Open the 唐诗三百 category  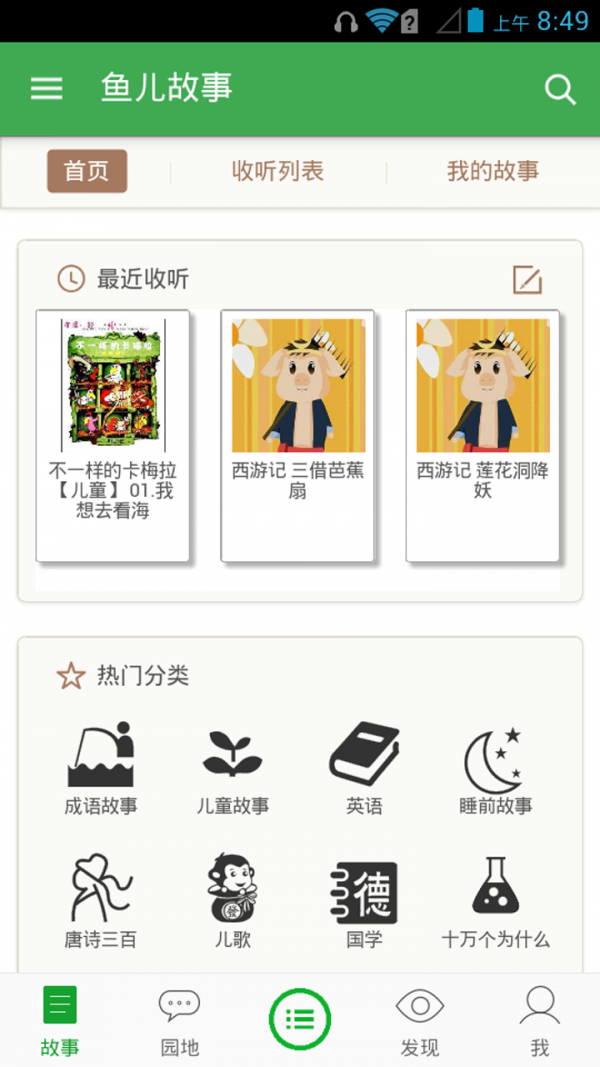[x=101, y=901]
